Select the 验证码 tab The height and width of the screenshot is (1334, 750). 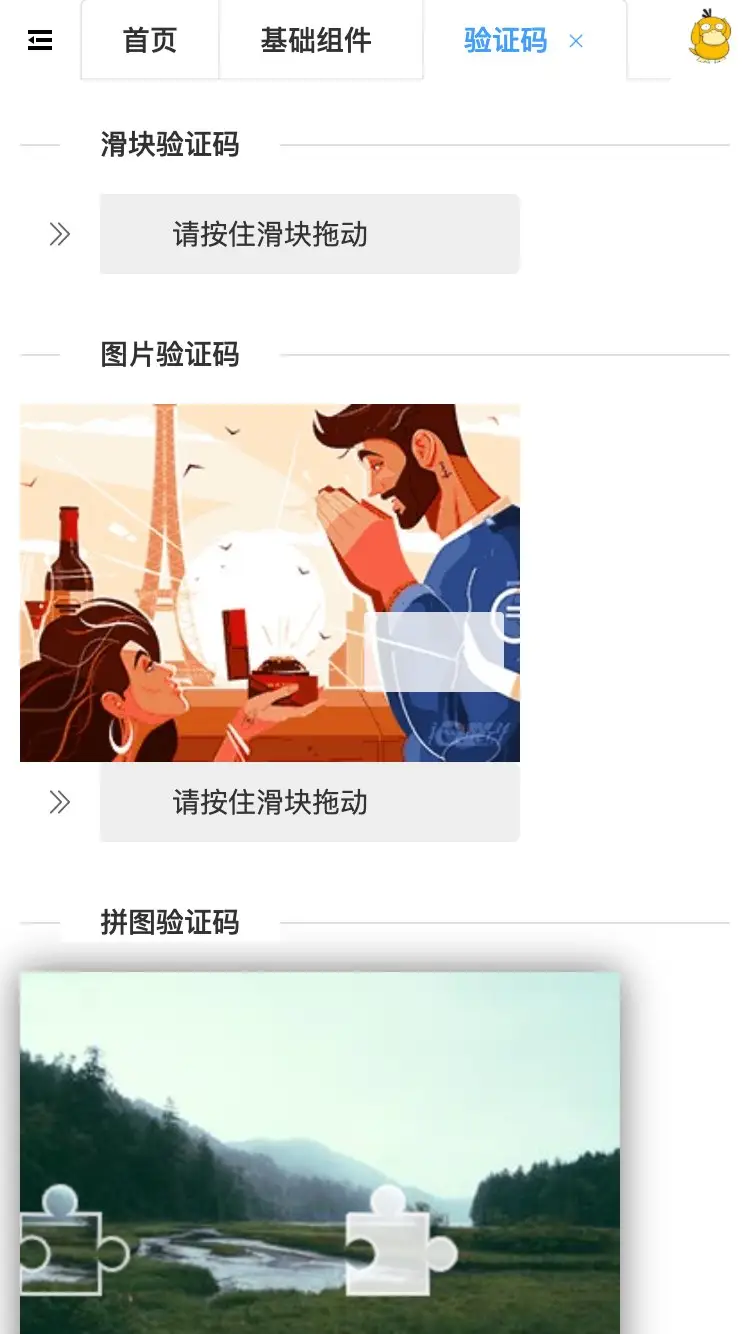click(505, 41)
